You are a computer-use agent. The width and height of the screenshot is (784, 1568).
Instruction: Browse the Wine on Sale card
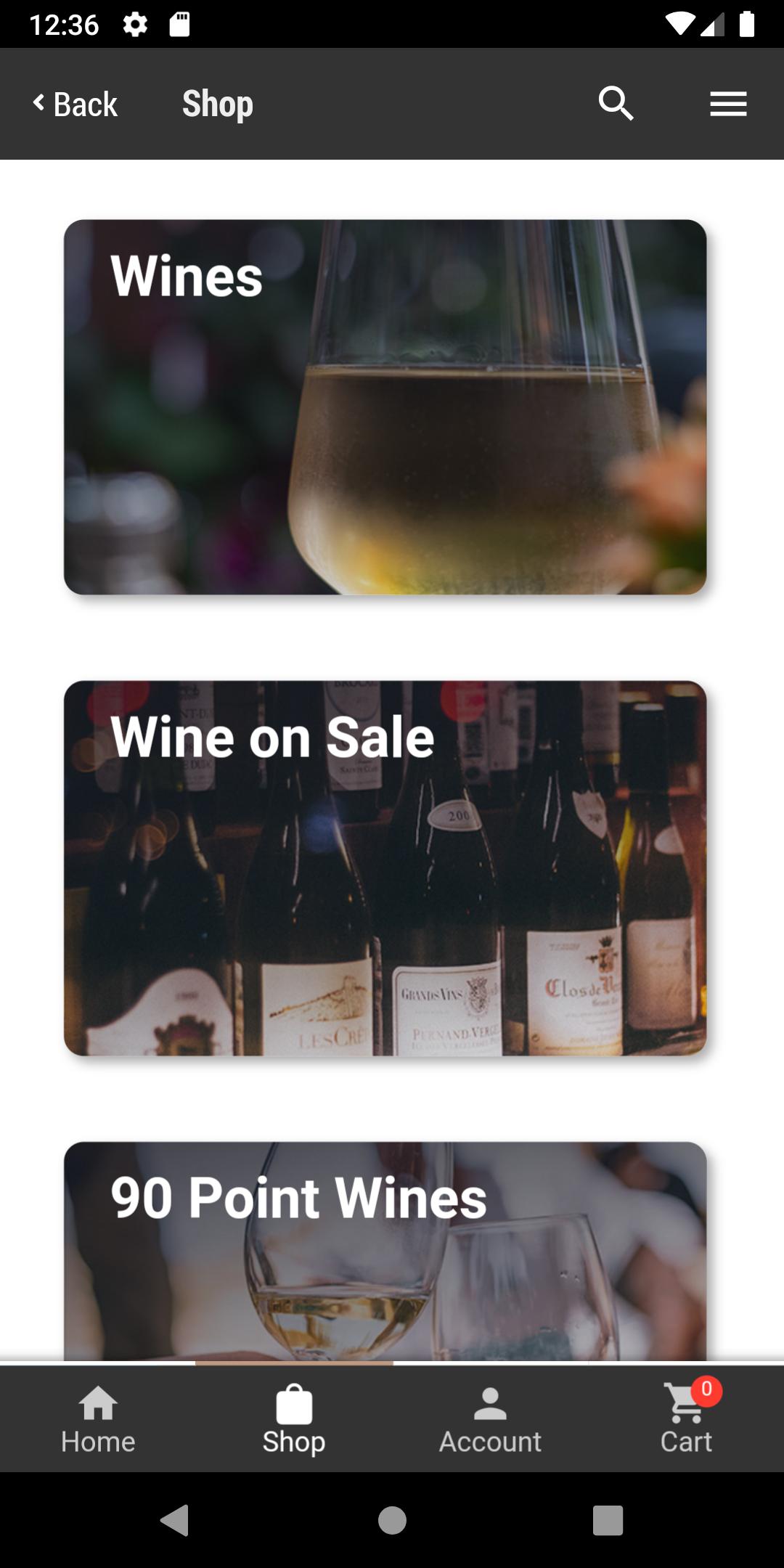pyautogui.click(x=385, y=868)
